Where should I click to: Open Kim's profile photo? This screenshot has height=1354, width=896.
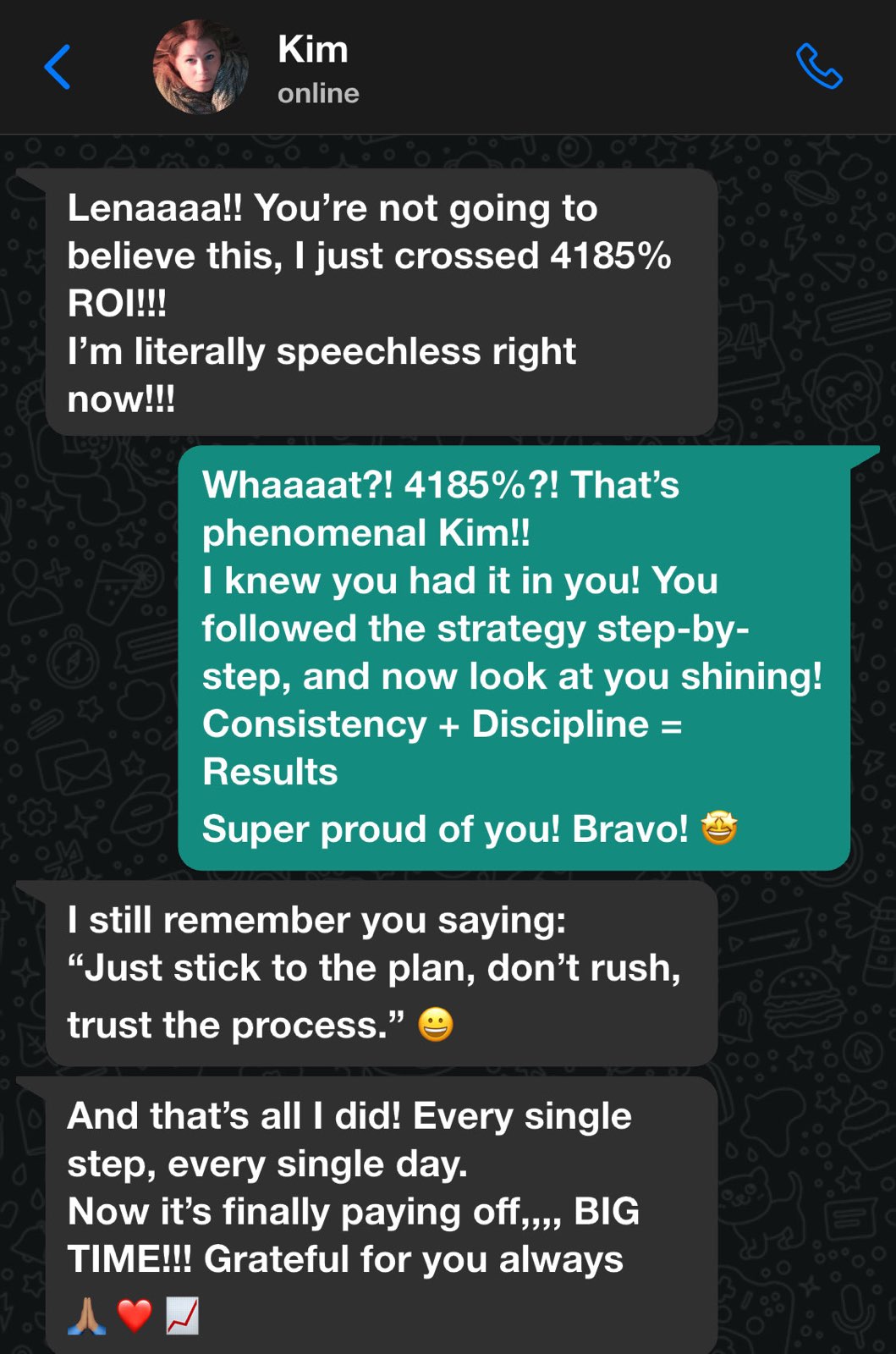pos(201,68)
